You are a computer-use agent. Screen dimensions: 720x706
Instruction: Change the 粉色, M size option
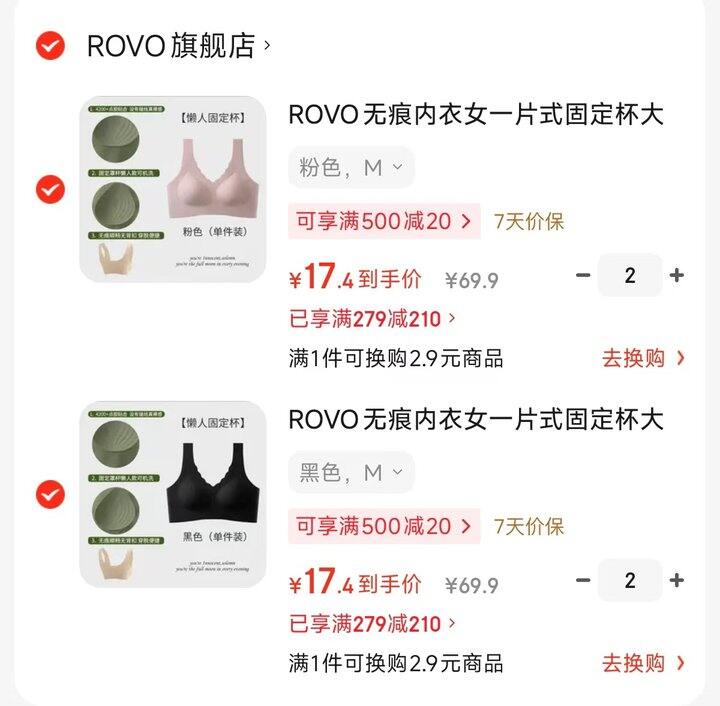(x=351, y=168)
